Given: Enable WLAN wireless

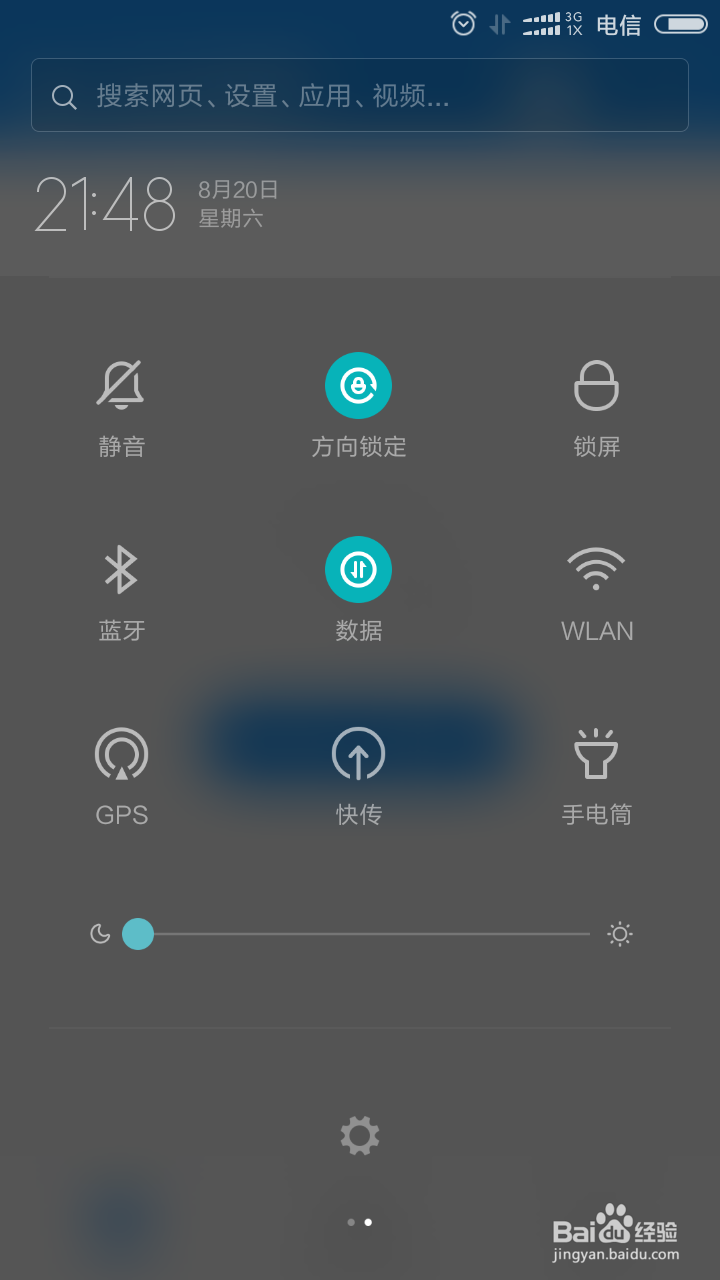Looking at the screenshot, I should pyautogui.click(x=596, y=570).
